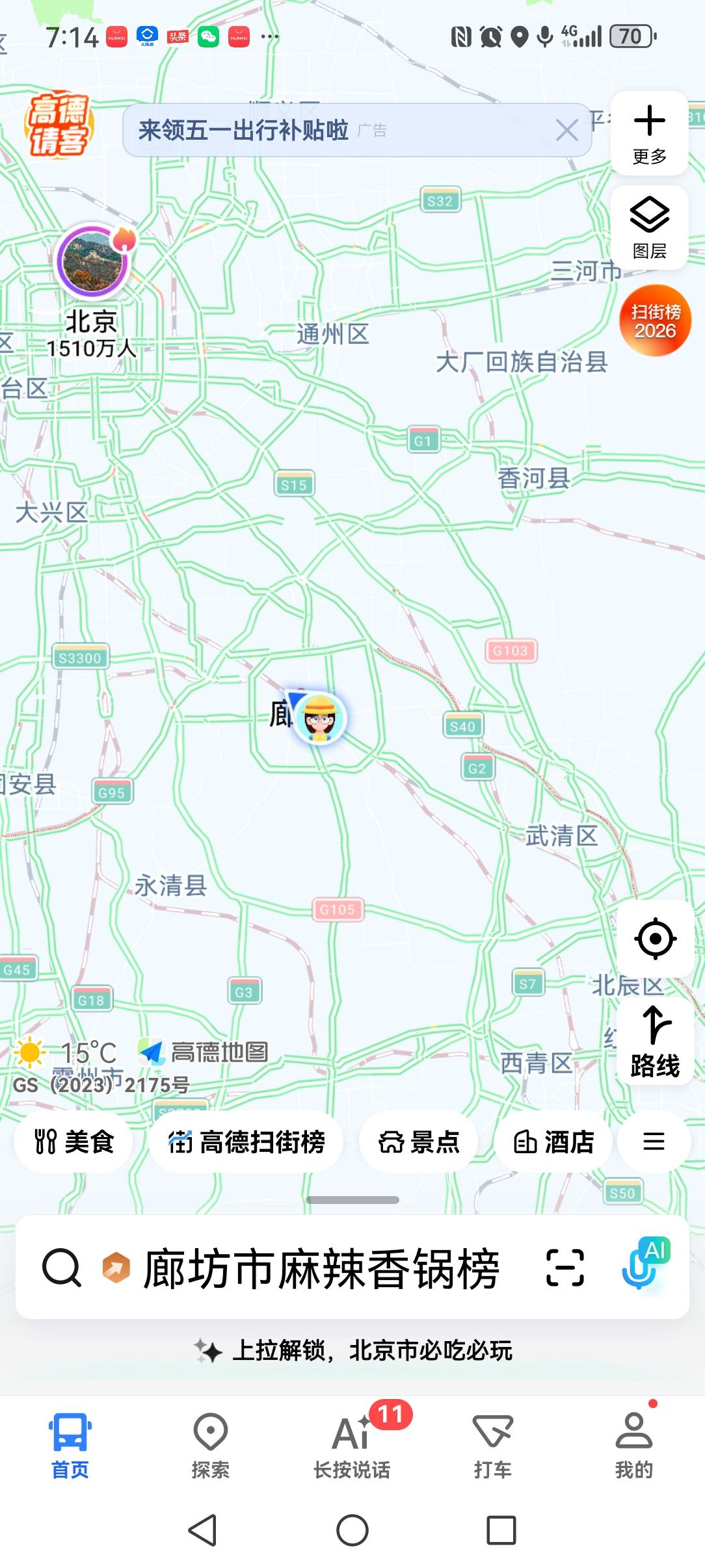Expand the full category list menu
Screen dimensions: 705x1568
coord(654,1142)
